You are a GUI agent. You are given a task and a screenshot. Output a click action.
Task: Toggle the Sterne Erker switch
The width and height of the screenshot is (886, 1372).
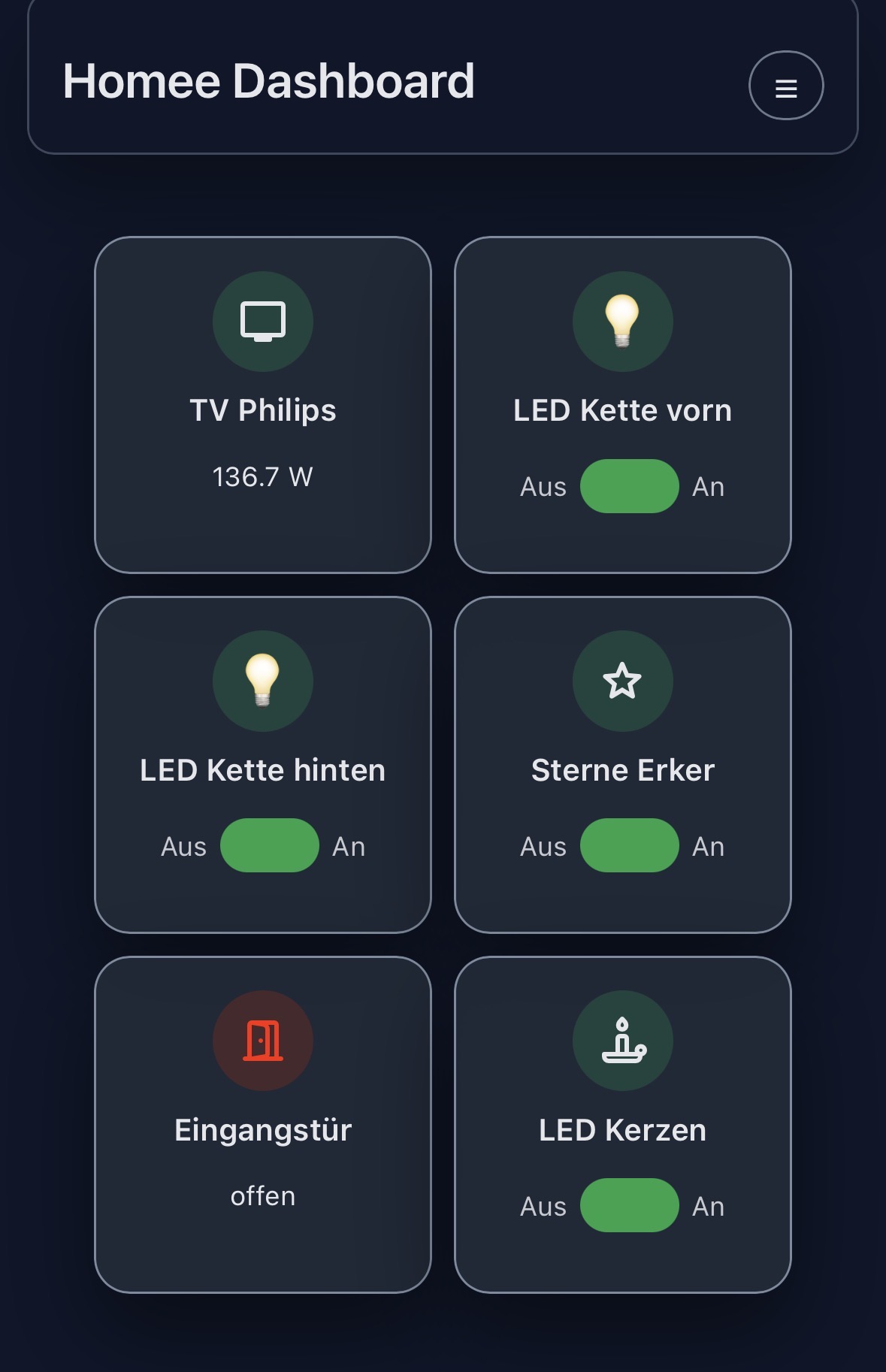629,845
